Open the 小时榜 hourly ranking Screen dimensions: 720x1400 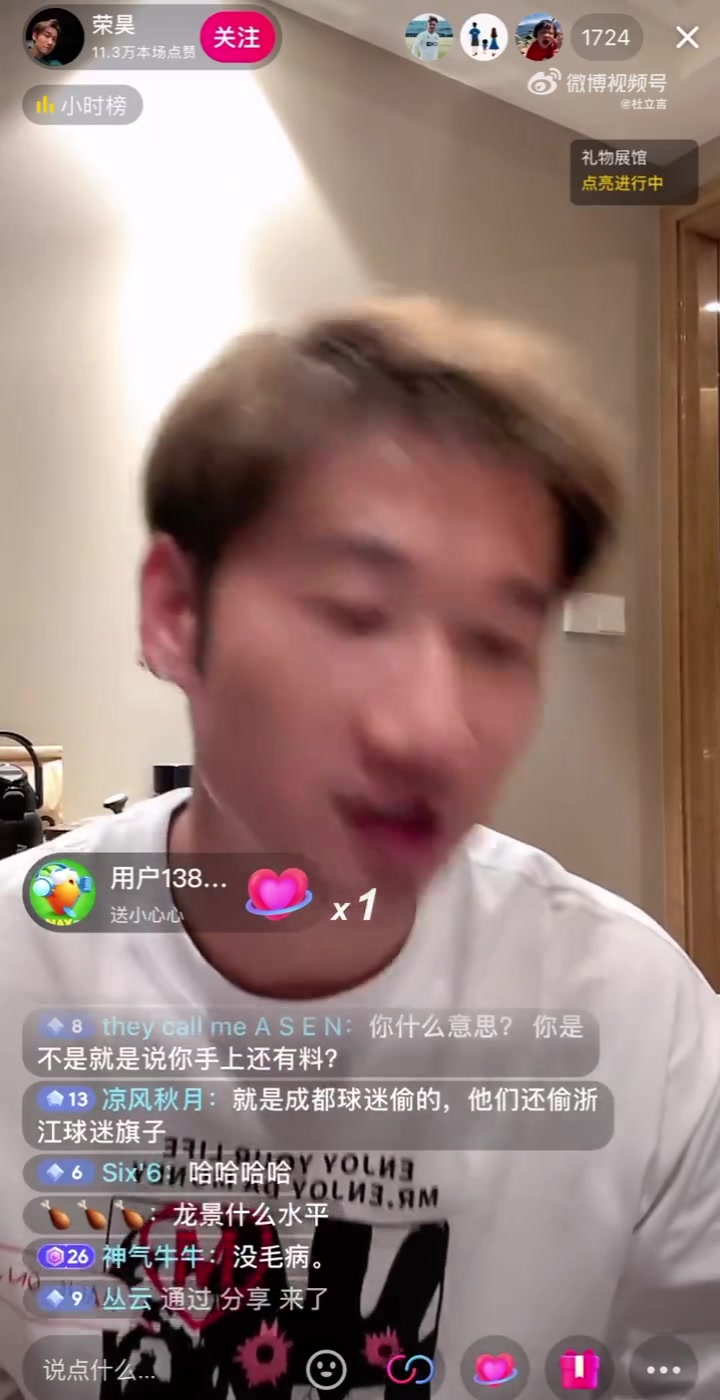click(83, 105)
